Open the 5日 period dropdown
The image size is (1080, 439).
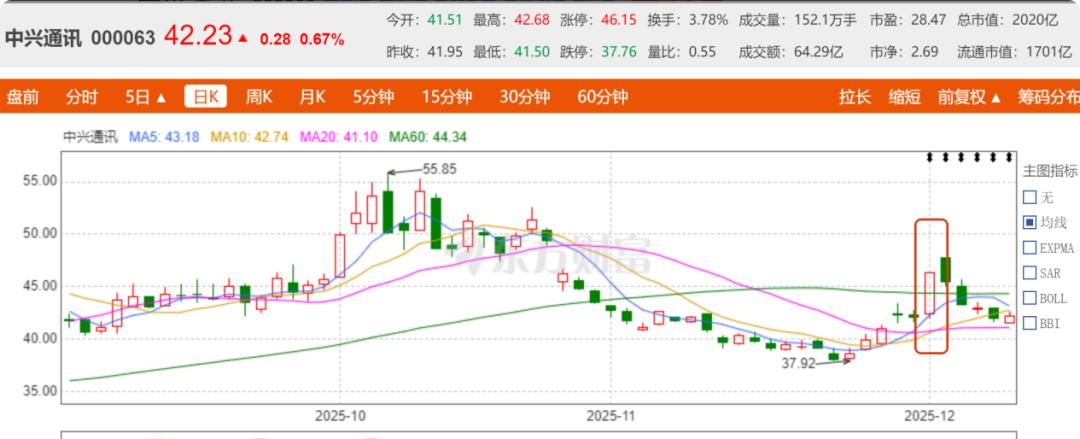point(146,97)
